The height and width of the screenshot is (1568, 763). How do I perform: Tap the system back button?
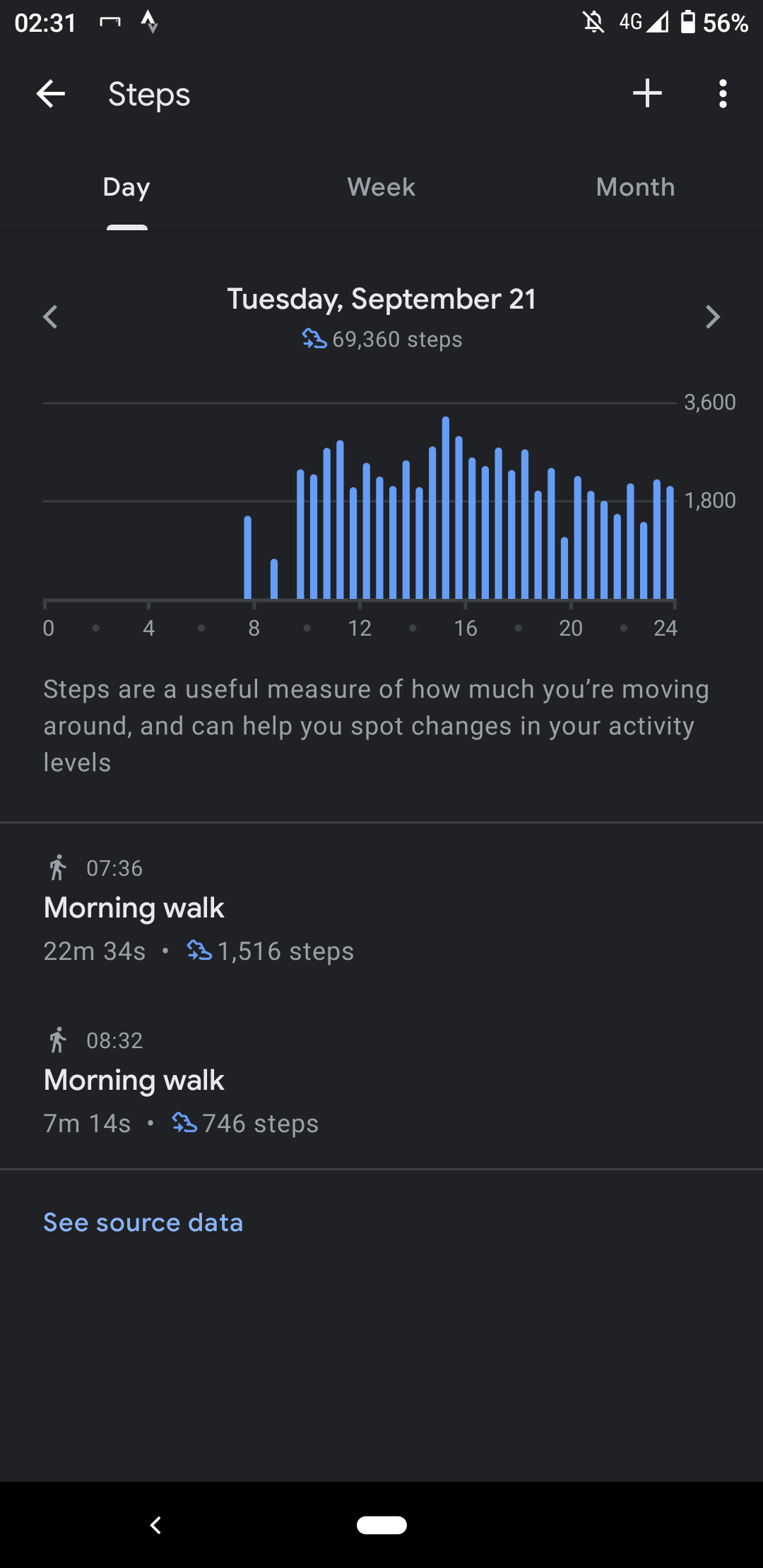[x=155, y=1525]
